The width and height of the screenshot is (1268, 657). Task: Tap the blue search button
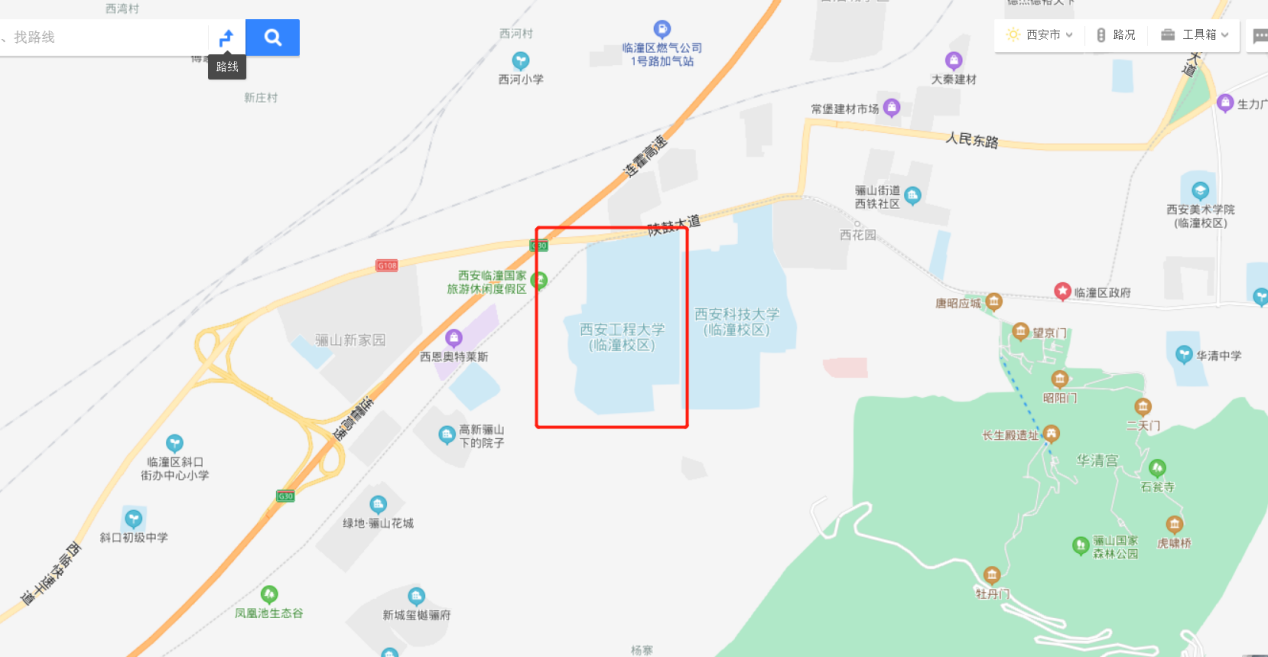(272, 38)
